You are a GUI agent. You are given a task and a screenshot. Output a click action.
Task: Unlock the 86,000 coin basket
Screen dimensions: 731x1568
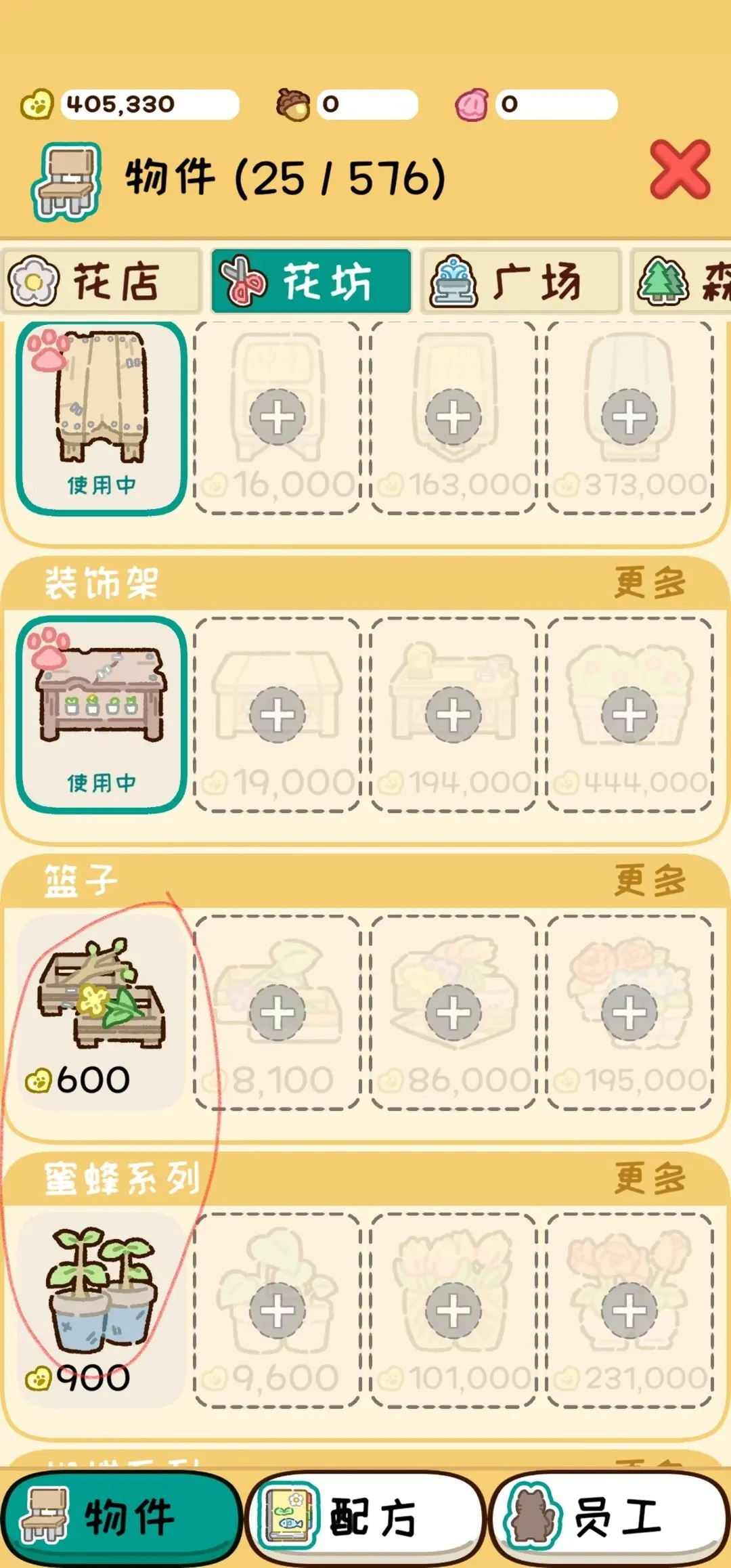(x=453, y=1012)
